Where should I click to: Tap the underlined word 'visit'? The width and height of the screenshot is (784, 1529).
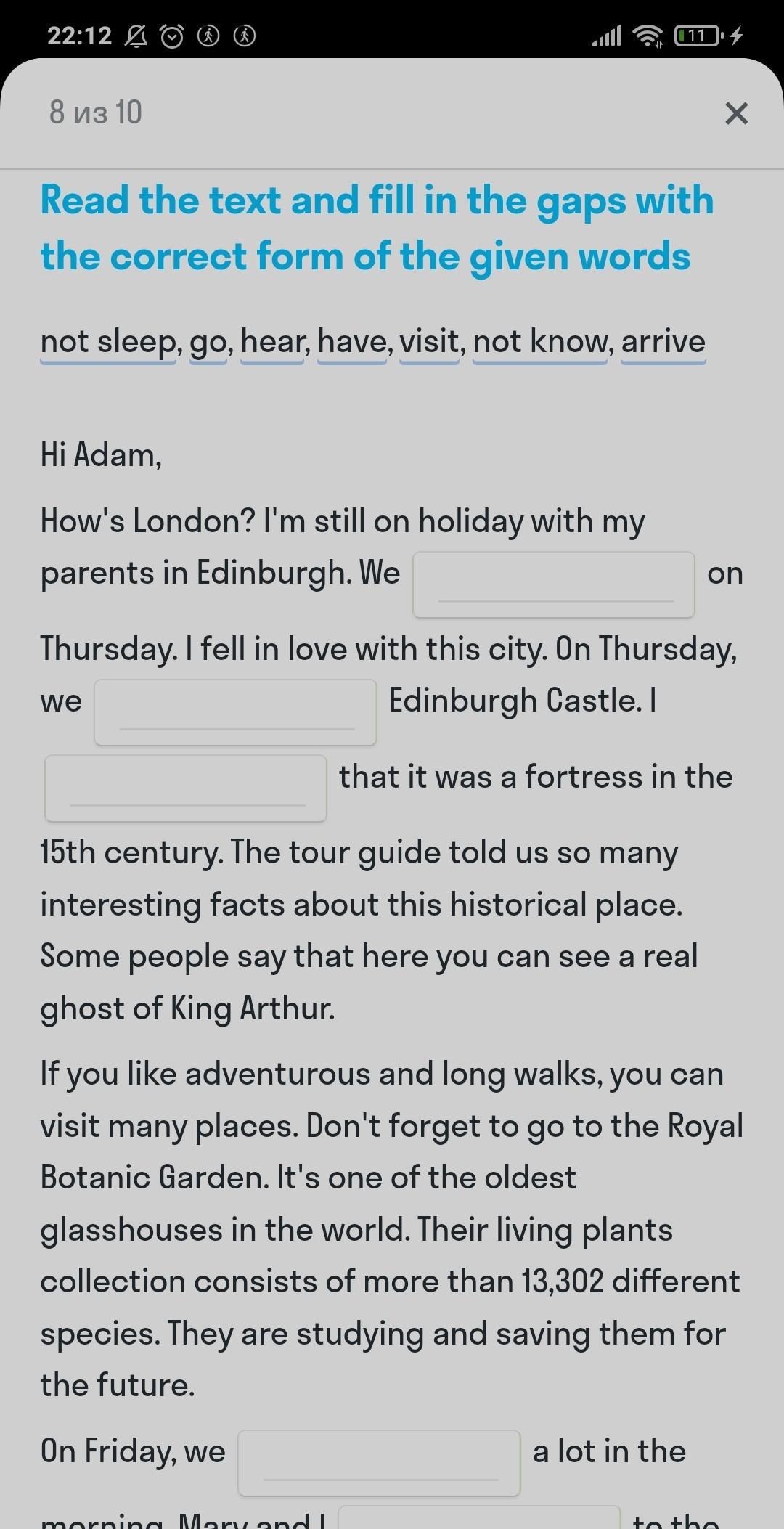(x=429, y=342)
